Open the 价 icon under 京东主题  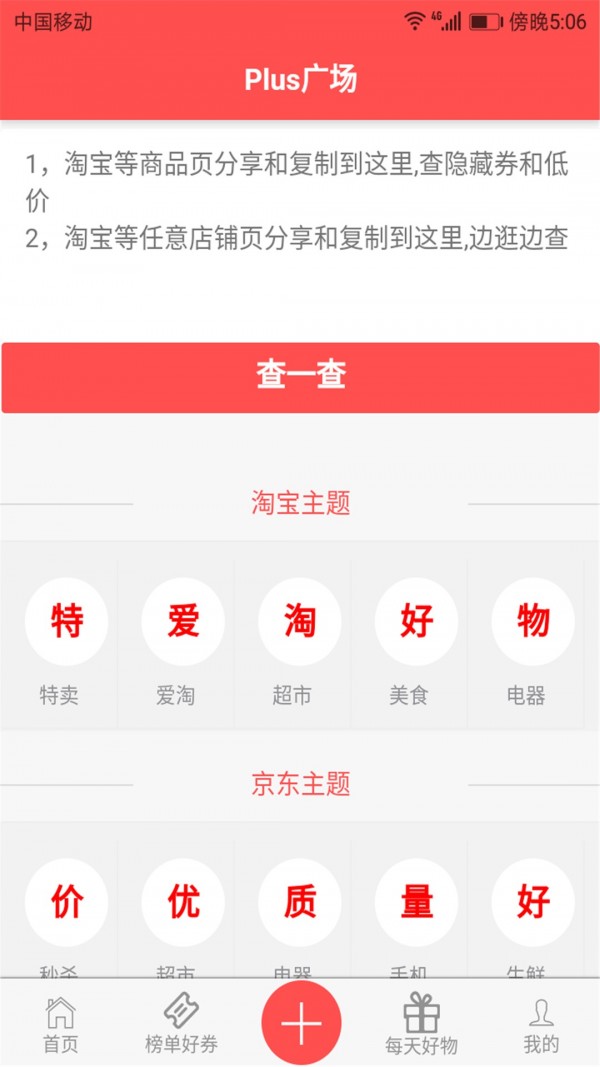(x=66, y=903)
